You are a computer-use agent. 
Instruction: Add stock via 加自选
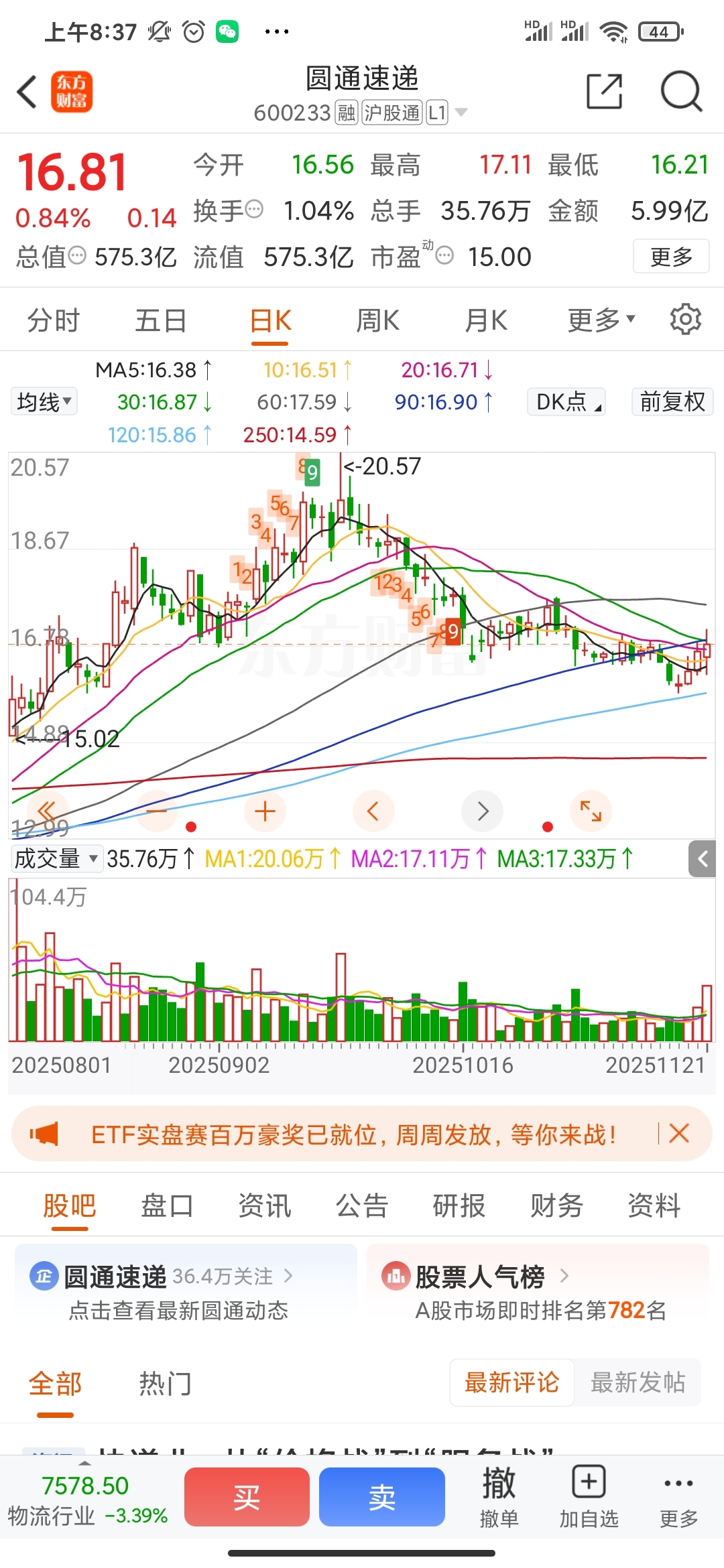point(589,1497)
